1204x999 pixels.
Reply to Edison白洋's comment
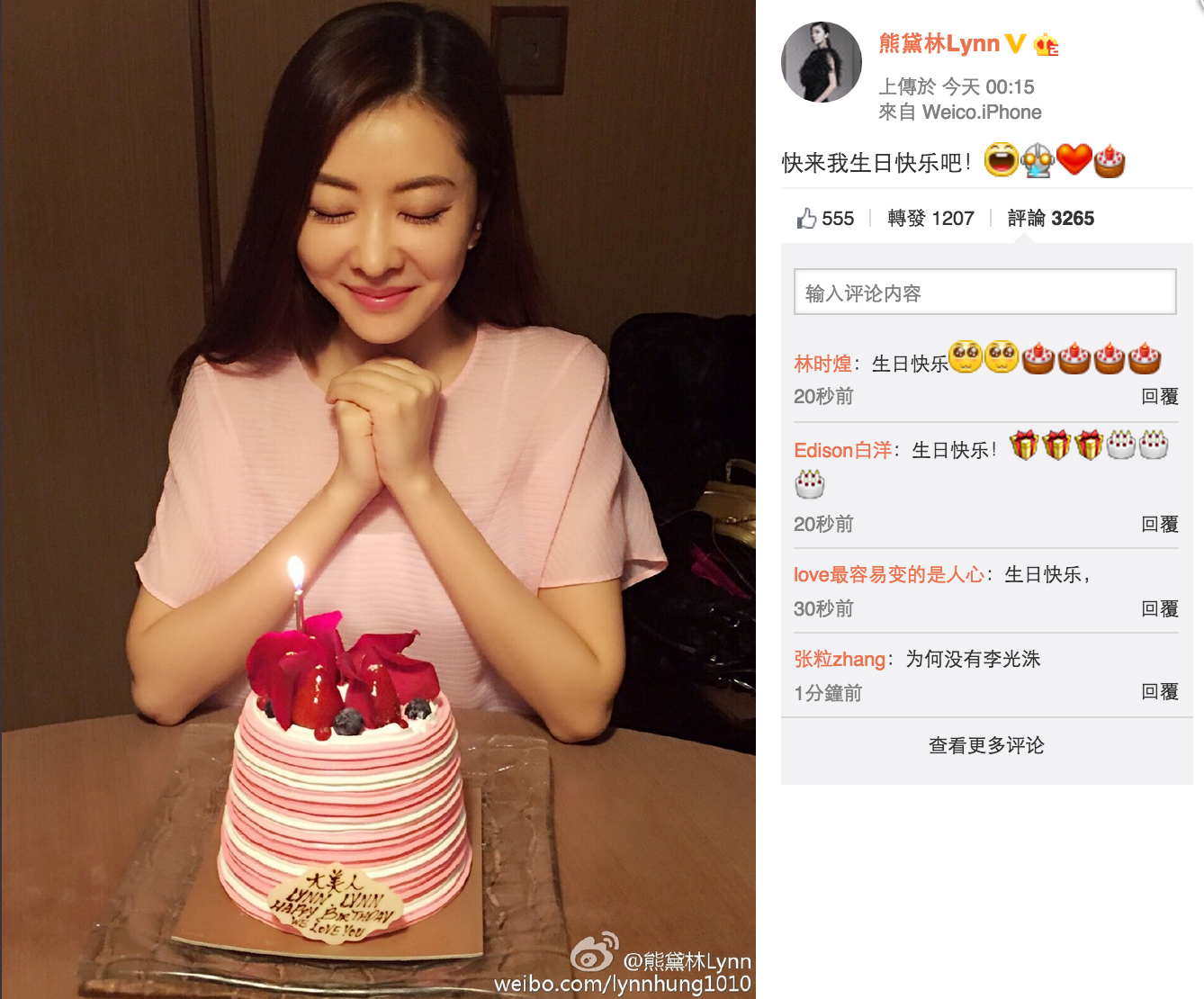click(1159, 524)
